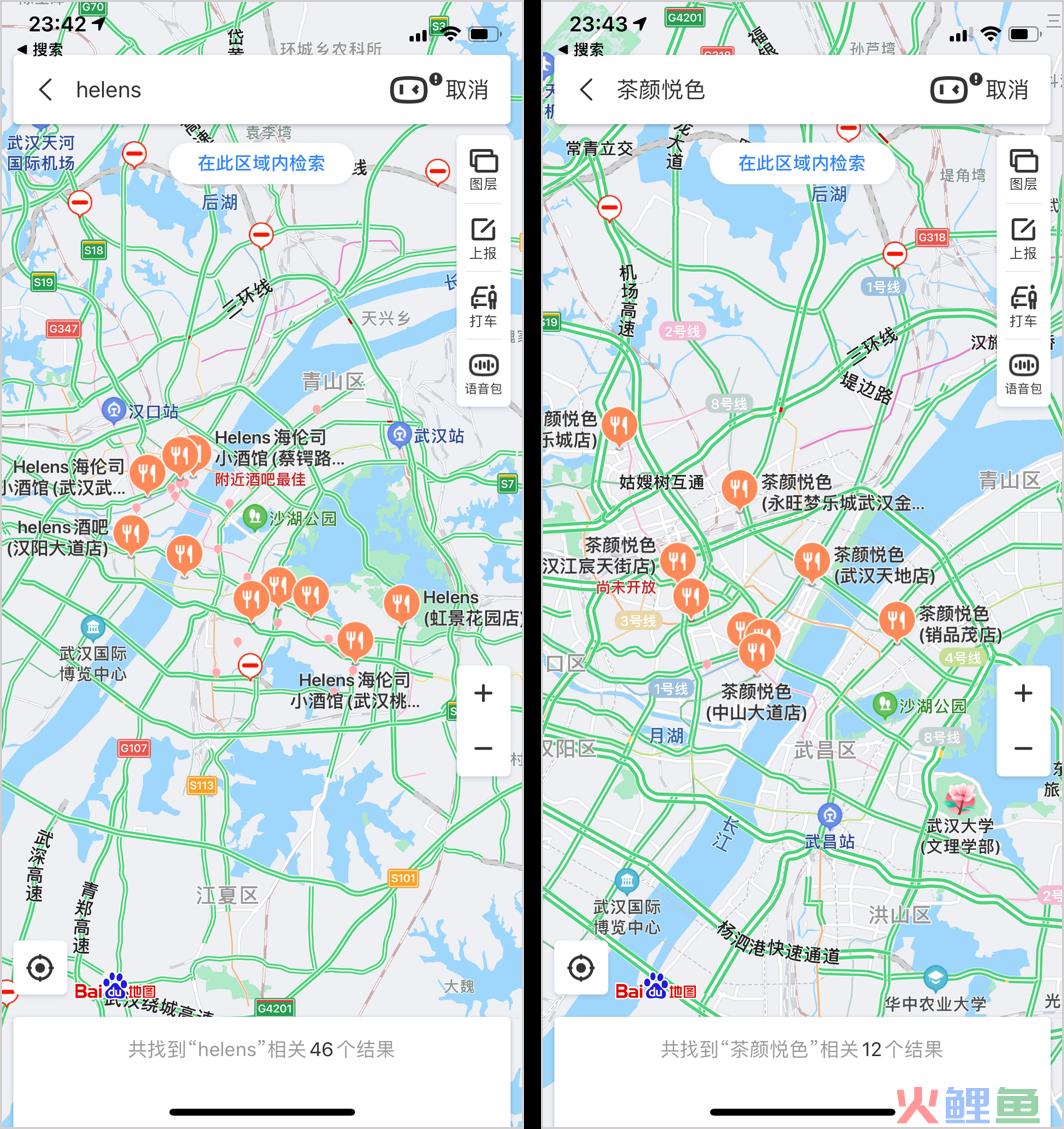Zoom in on the helens map
The image size is (1064, 1129).
tap(483, 693)
